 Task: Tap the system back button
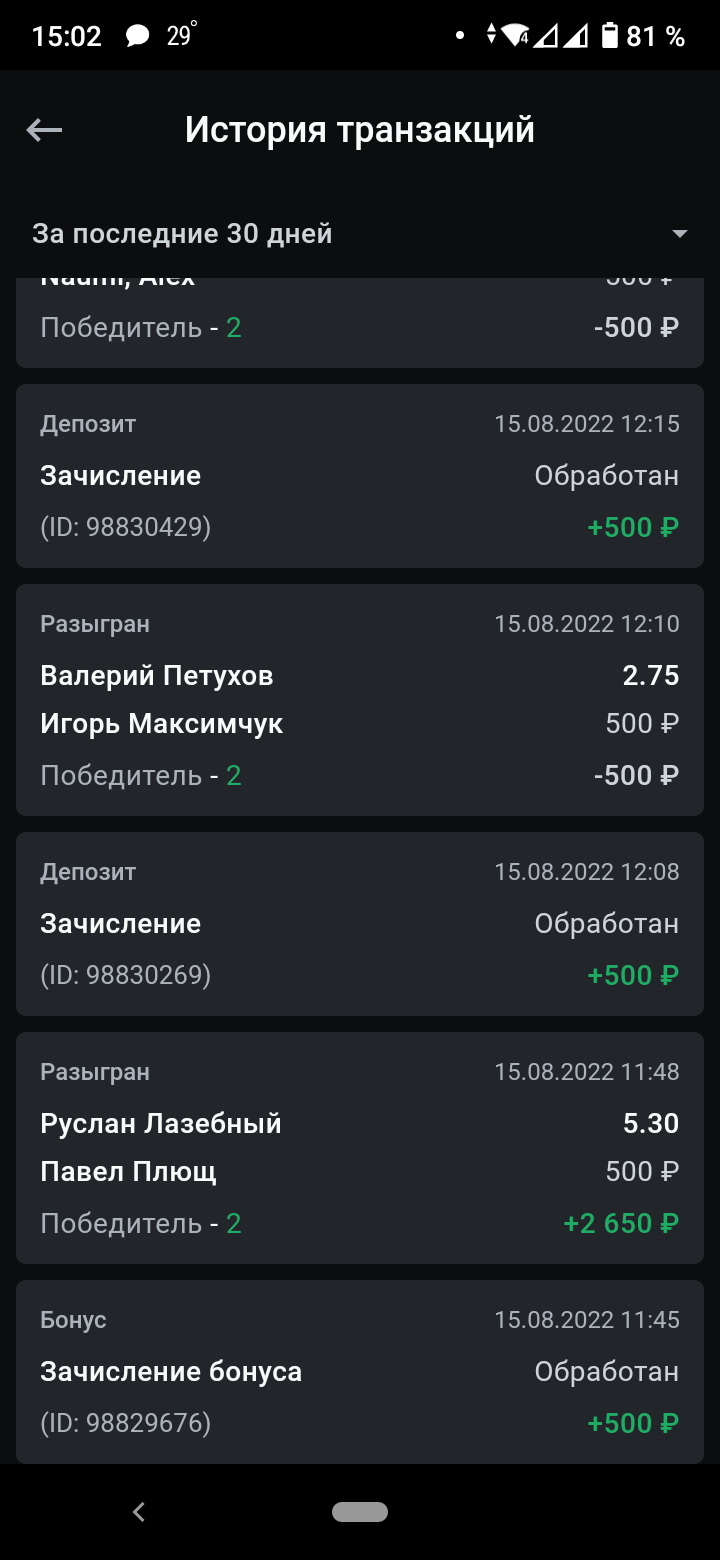[139, 1512]
